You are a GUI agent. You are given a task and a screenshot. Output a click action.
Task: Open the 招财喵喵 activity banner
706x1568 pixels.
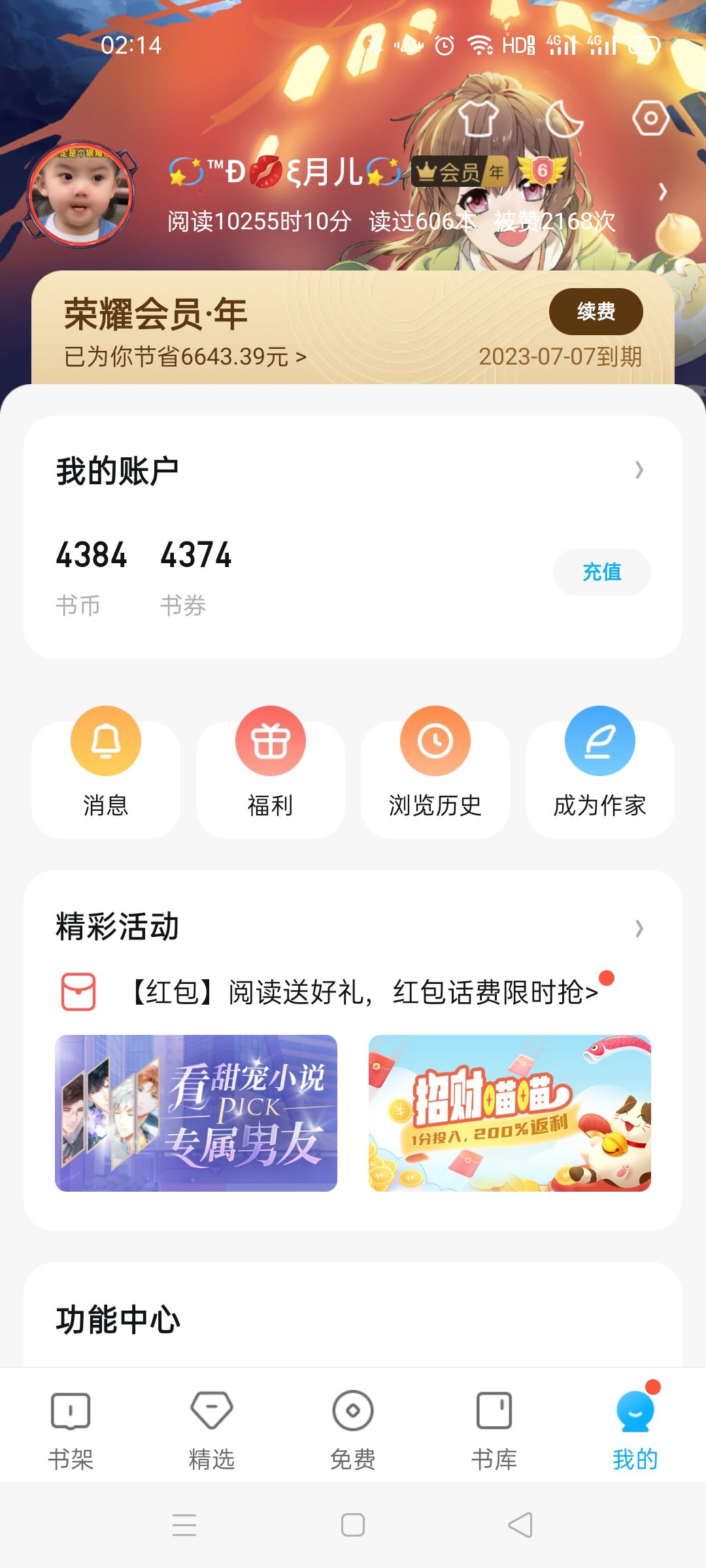point(510,1113)
